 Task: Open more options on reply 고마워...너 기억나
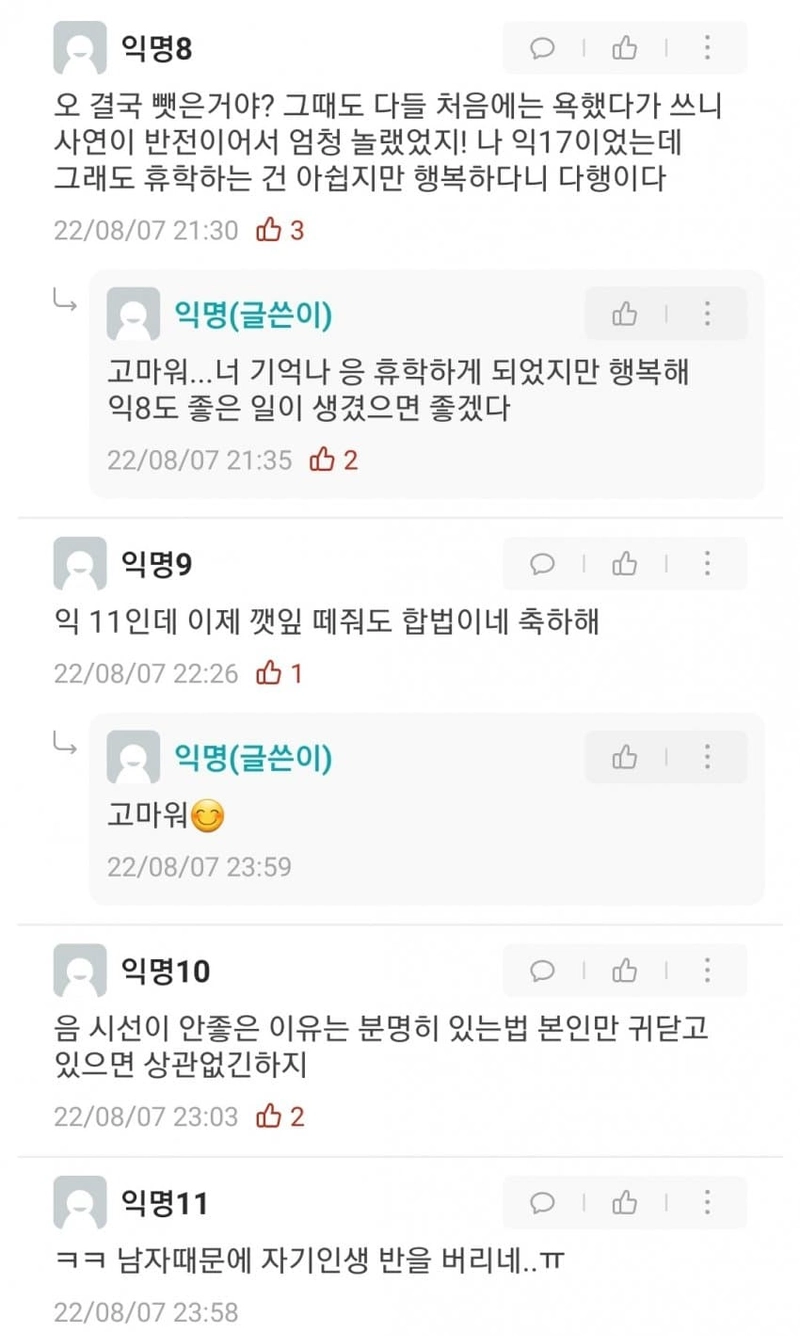pyautogui.click(x=707, y=314)
